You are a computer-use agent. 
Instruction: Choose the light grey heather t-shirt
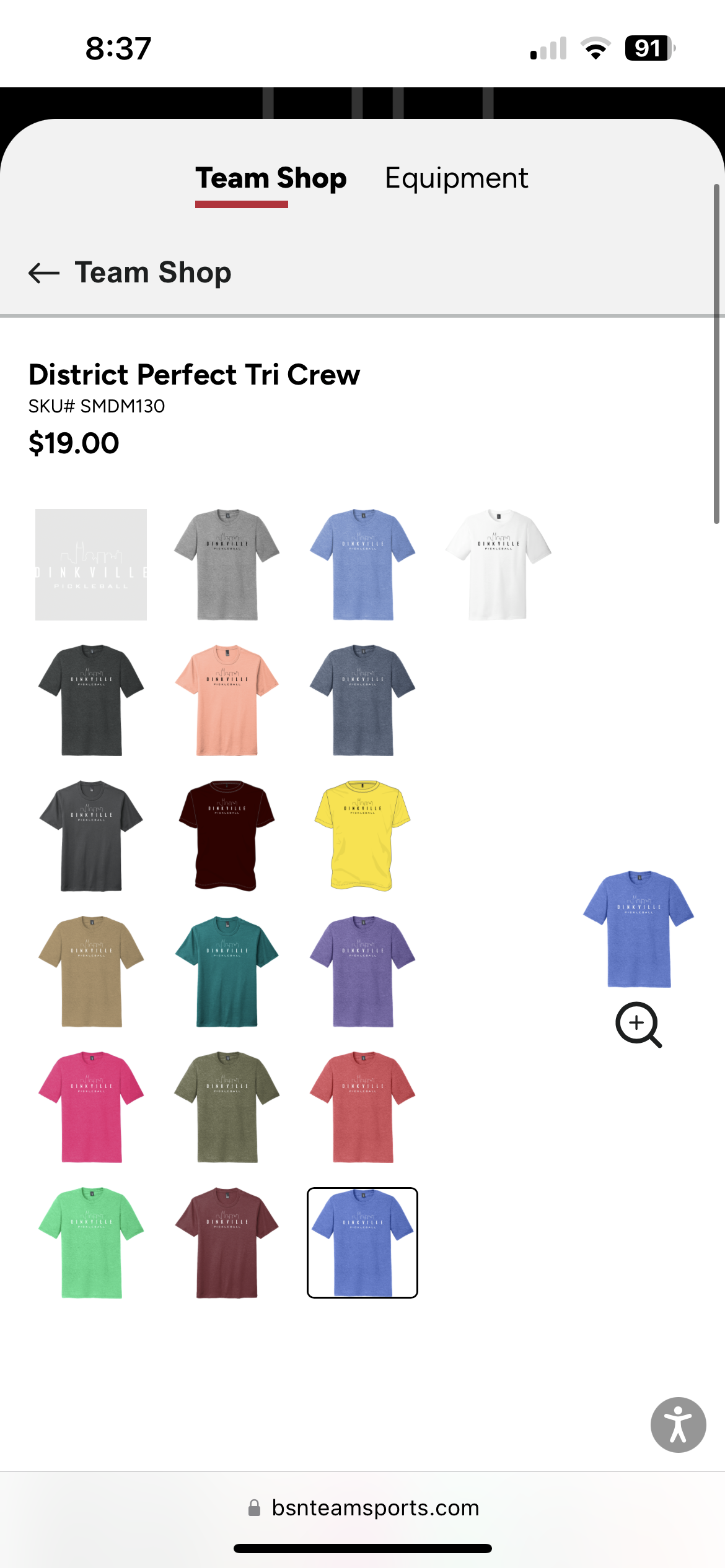tap(227, 564)
